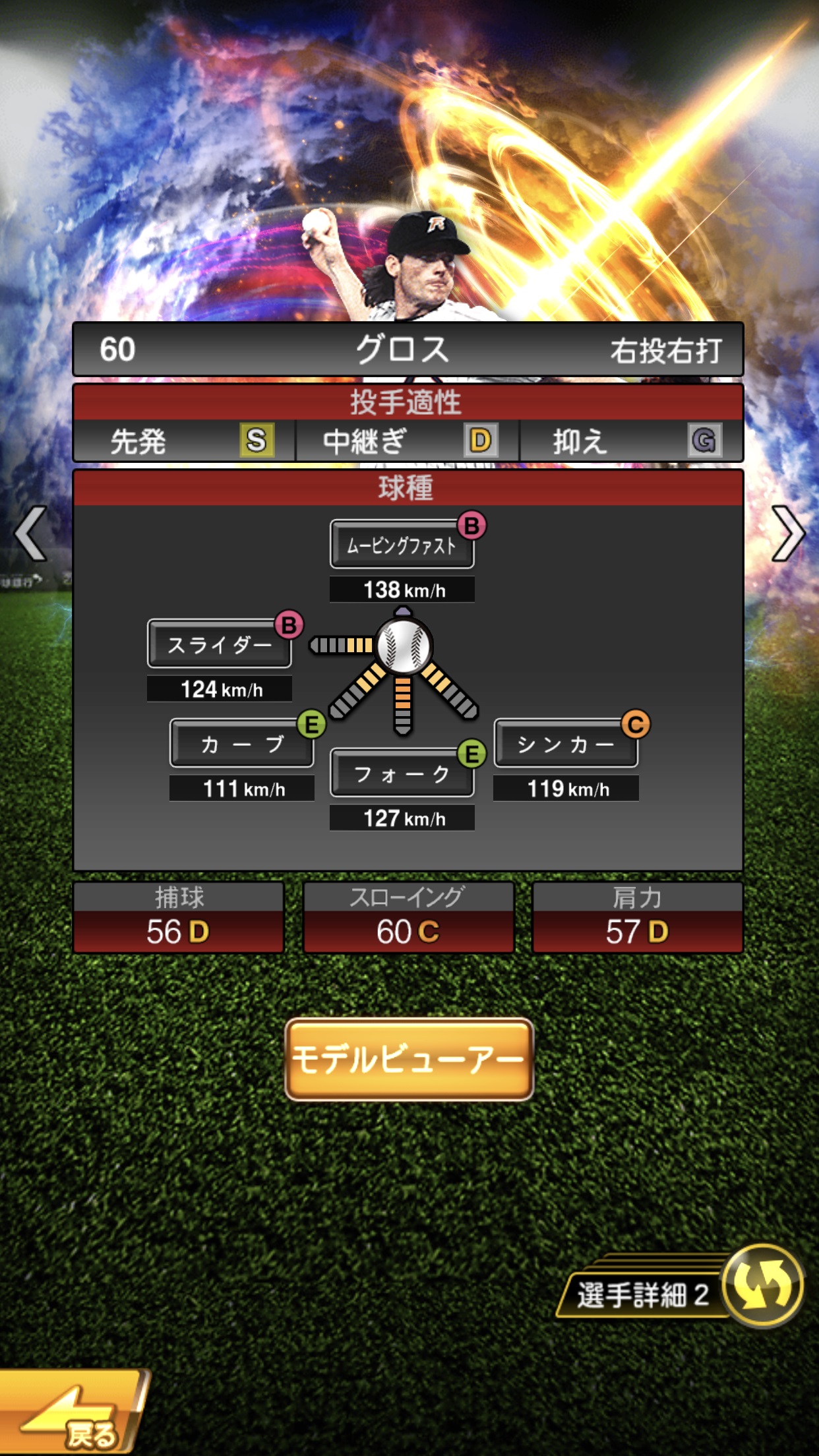Open the モデルビューアー model viewer

[409, 1060]
